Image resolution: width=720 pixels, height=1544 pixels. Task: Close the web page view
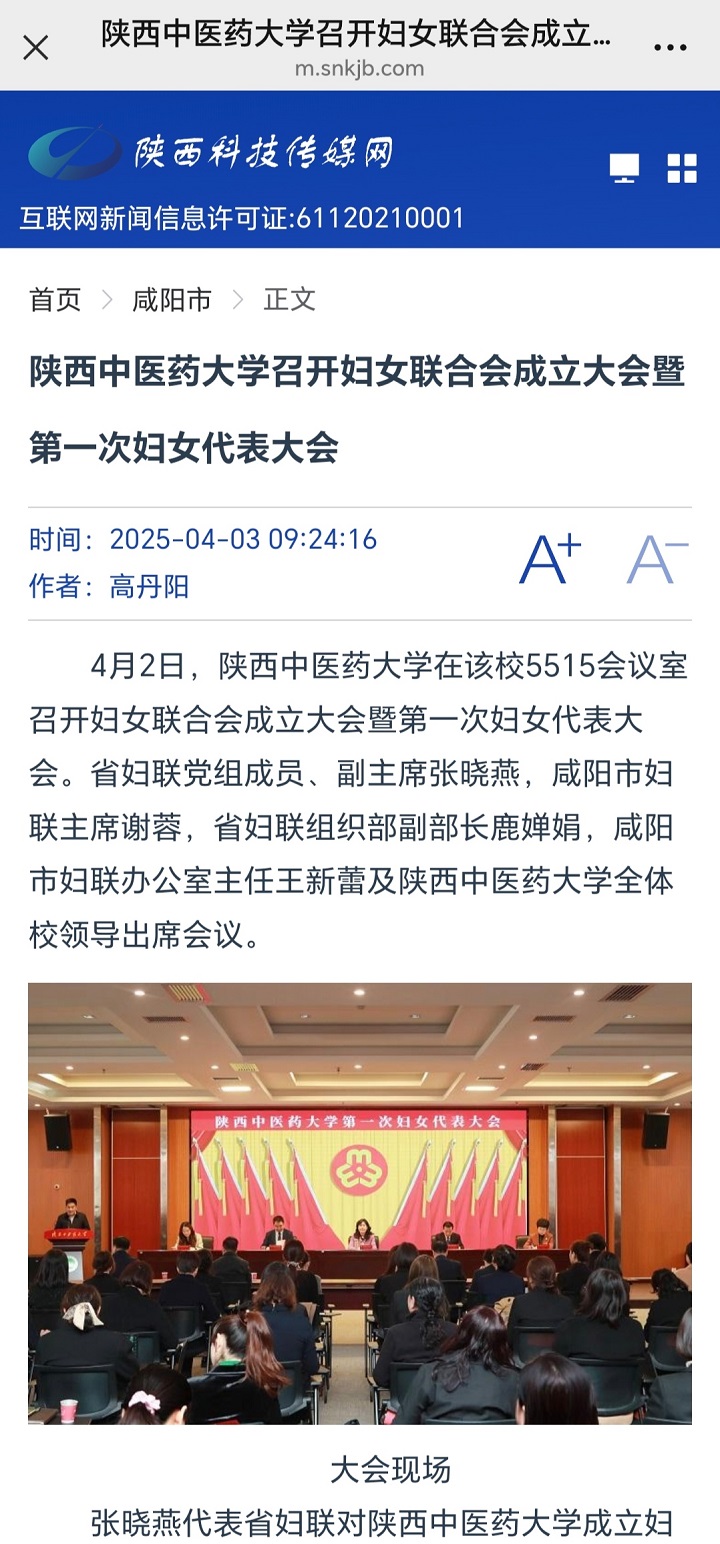[x=36, y=47]
